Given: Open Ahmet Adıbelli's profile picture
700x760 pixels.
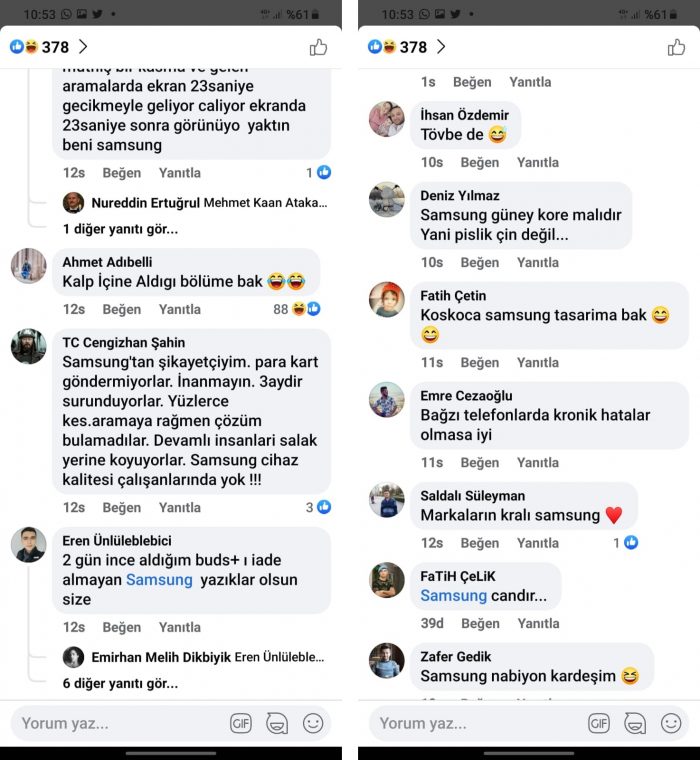Looking at the screenshot, I should point(29,266).
